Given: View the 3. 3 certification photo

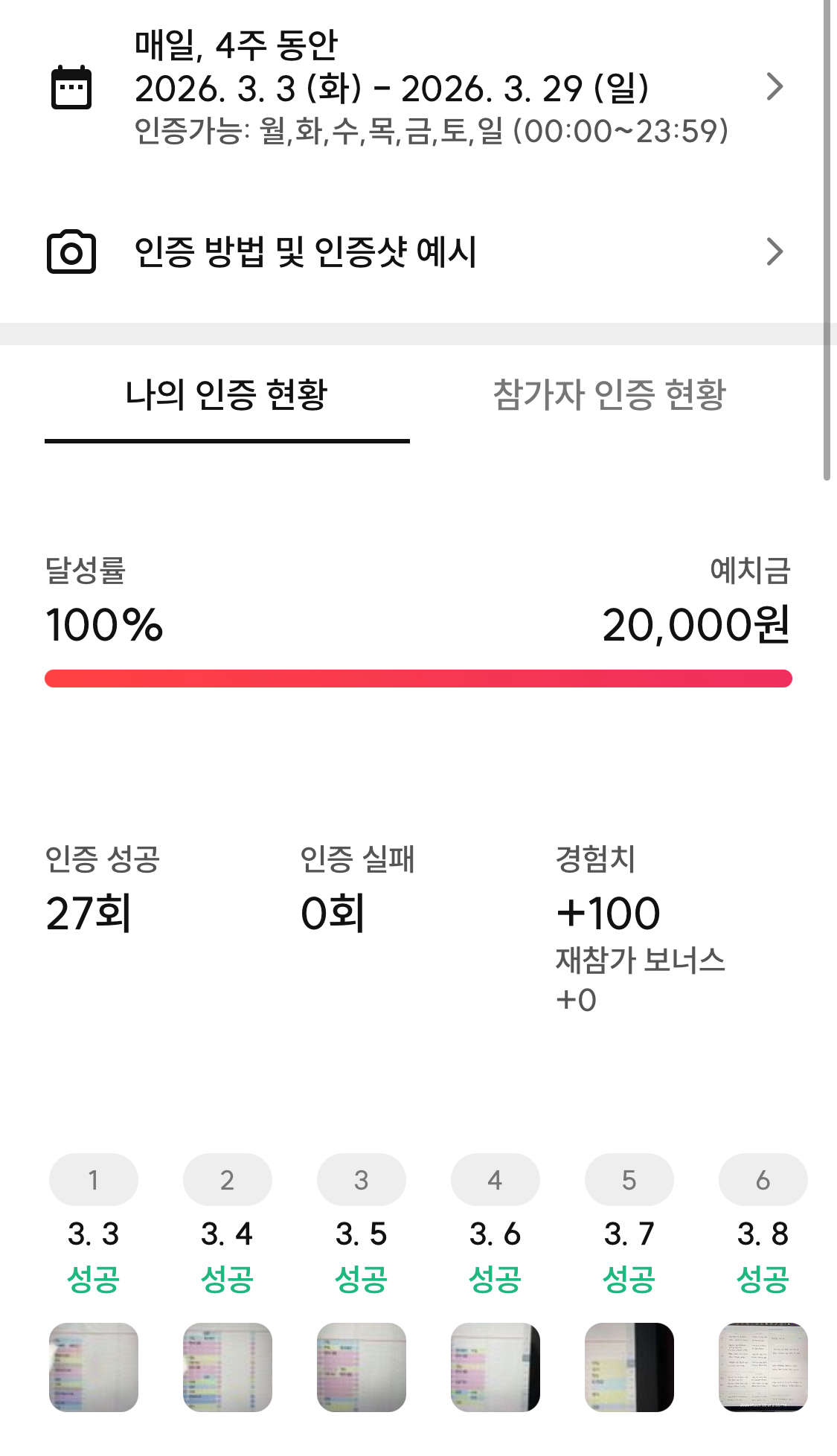Looking at the screenshot, I should click(94, 1367).
